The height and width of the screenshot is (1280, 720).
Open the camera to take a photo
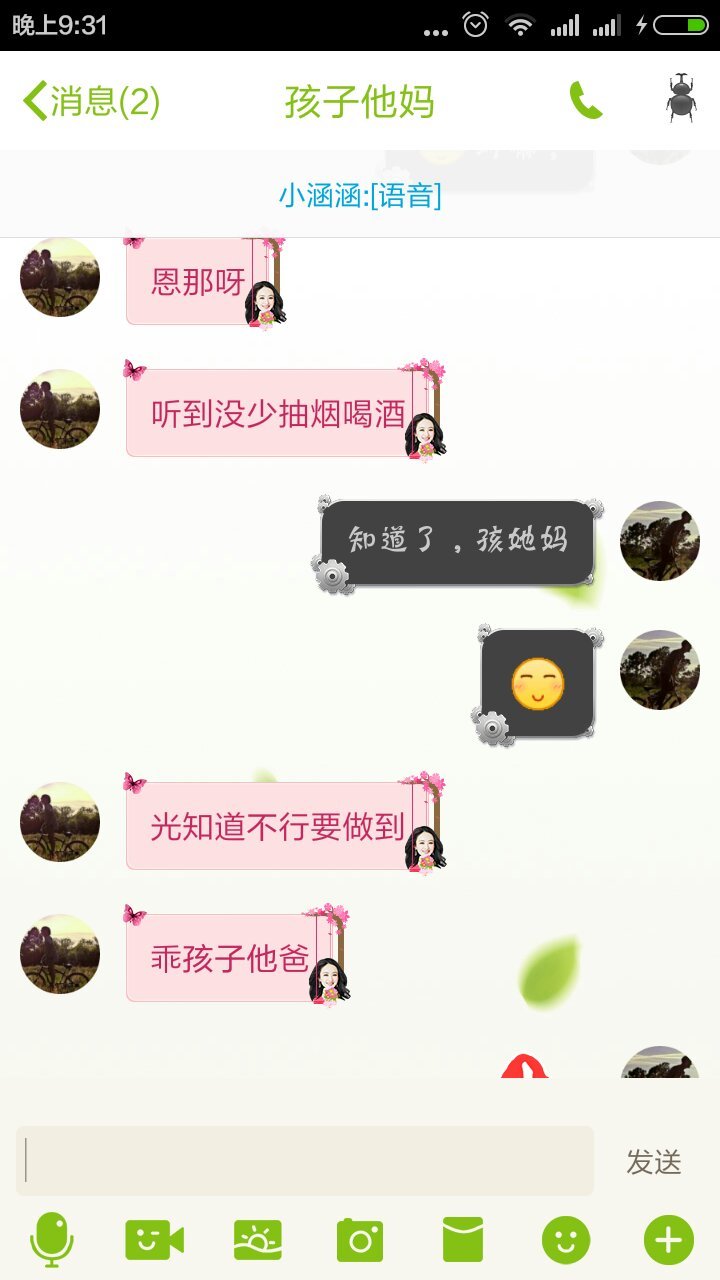(360, 1241)
